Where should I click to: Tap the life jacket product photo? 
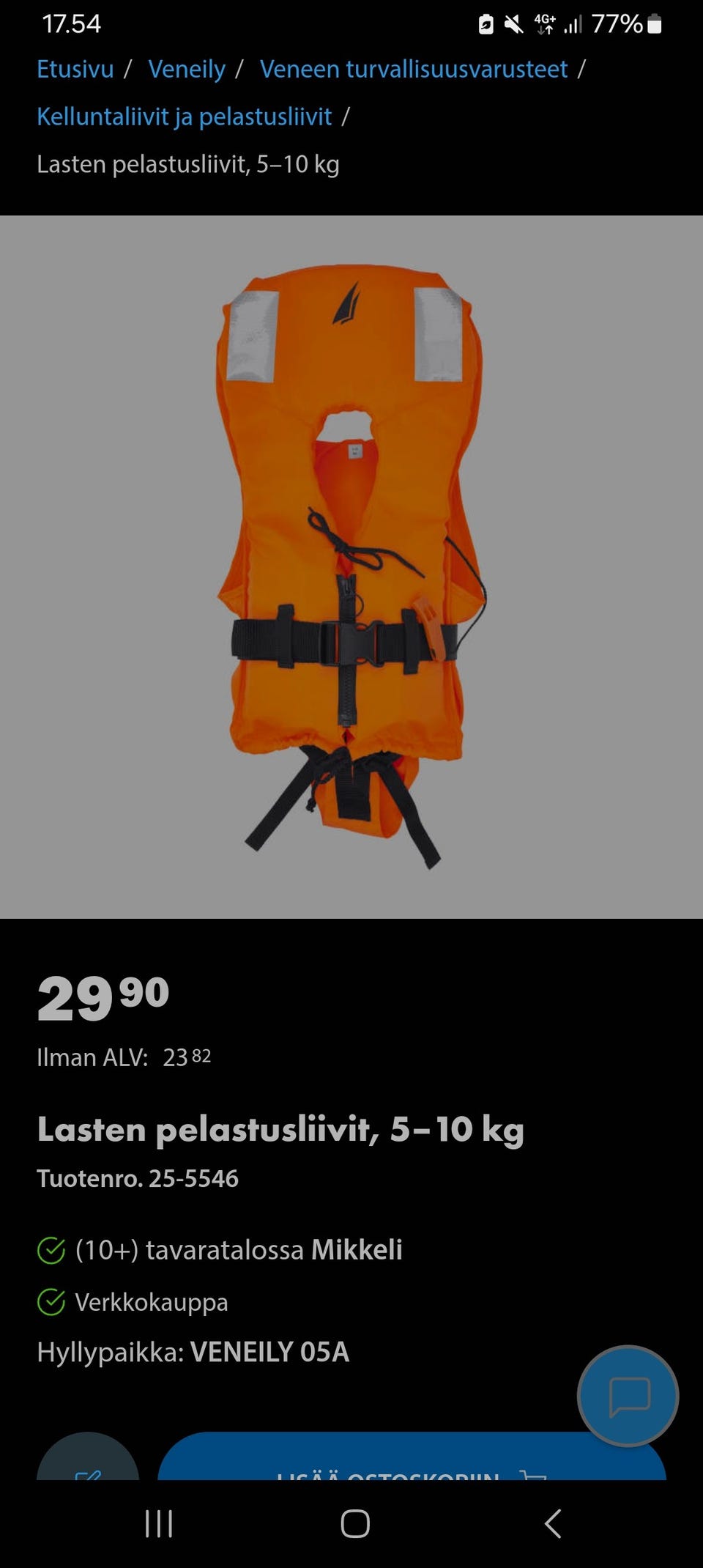click(351, 564)
